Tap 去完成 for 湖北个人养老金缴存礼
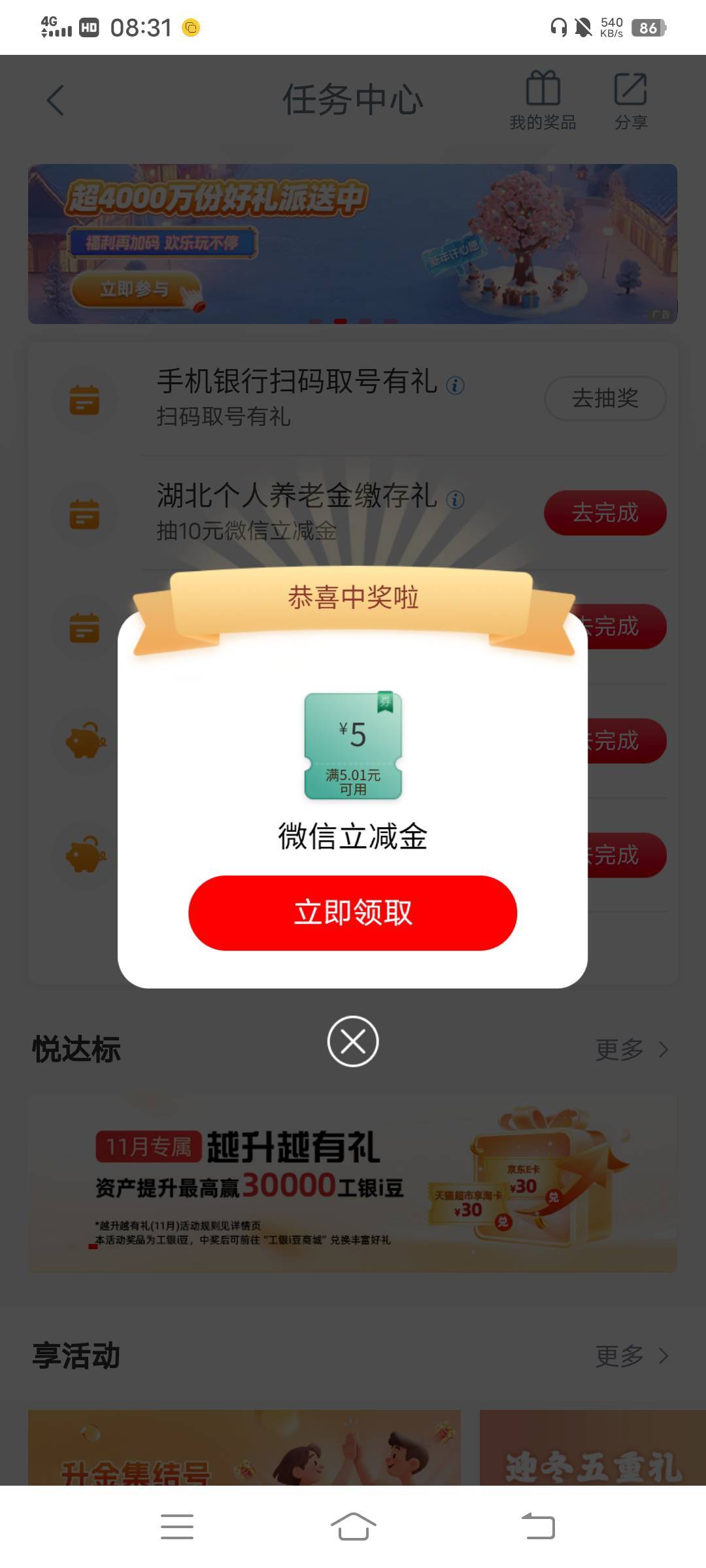The height and width of the screenshot is (1568, 706). 605,513
